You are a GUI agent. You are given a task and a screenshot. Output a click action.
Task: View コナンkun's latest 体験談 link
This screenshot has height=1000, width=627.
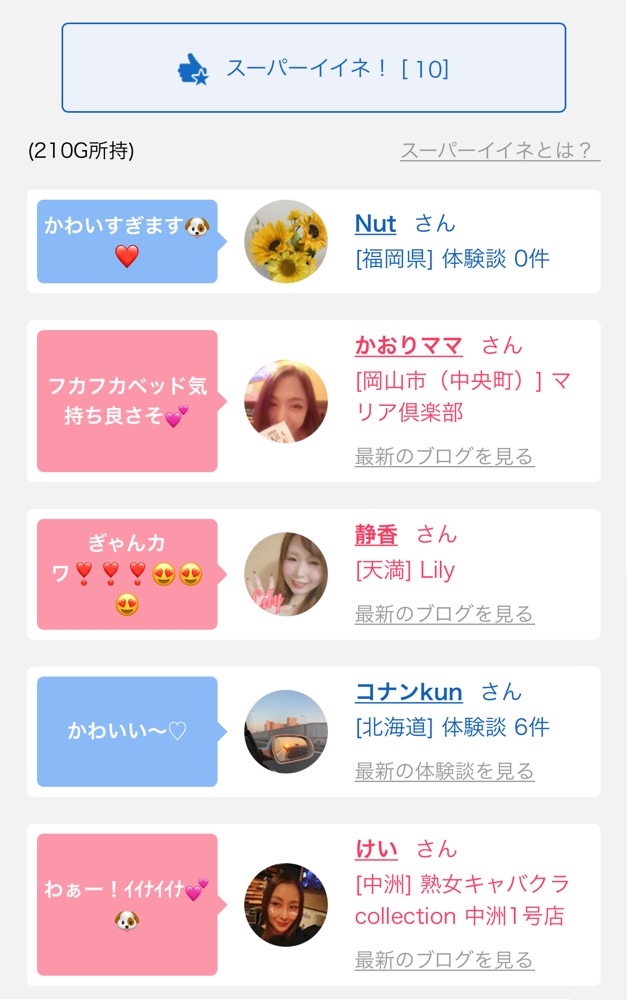[x=444, y=771]
